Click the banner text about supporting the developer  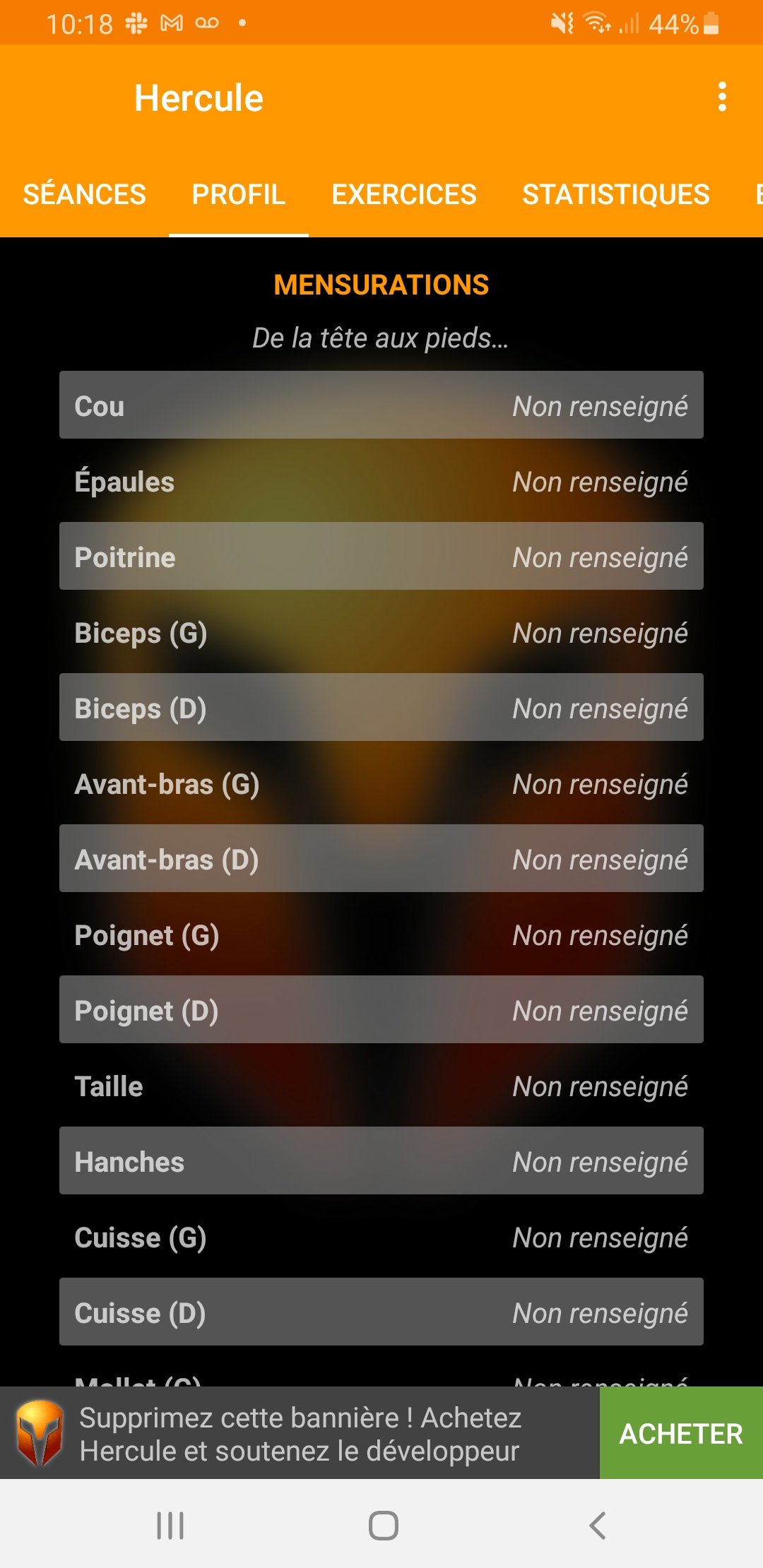302,1435
